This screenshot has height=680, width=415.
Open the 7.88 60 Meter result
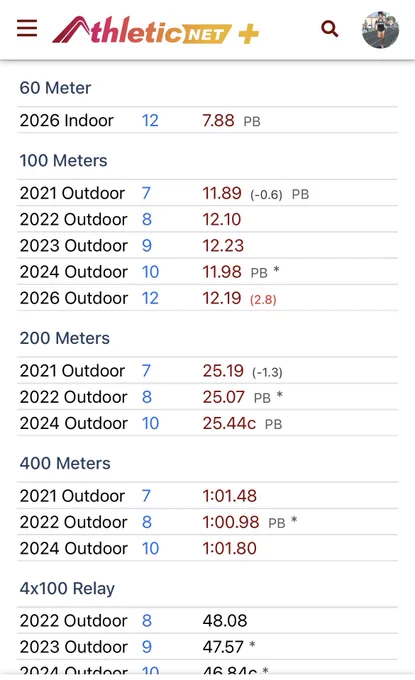218,121
